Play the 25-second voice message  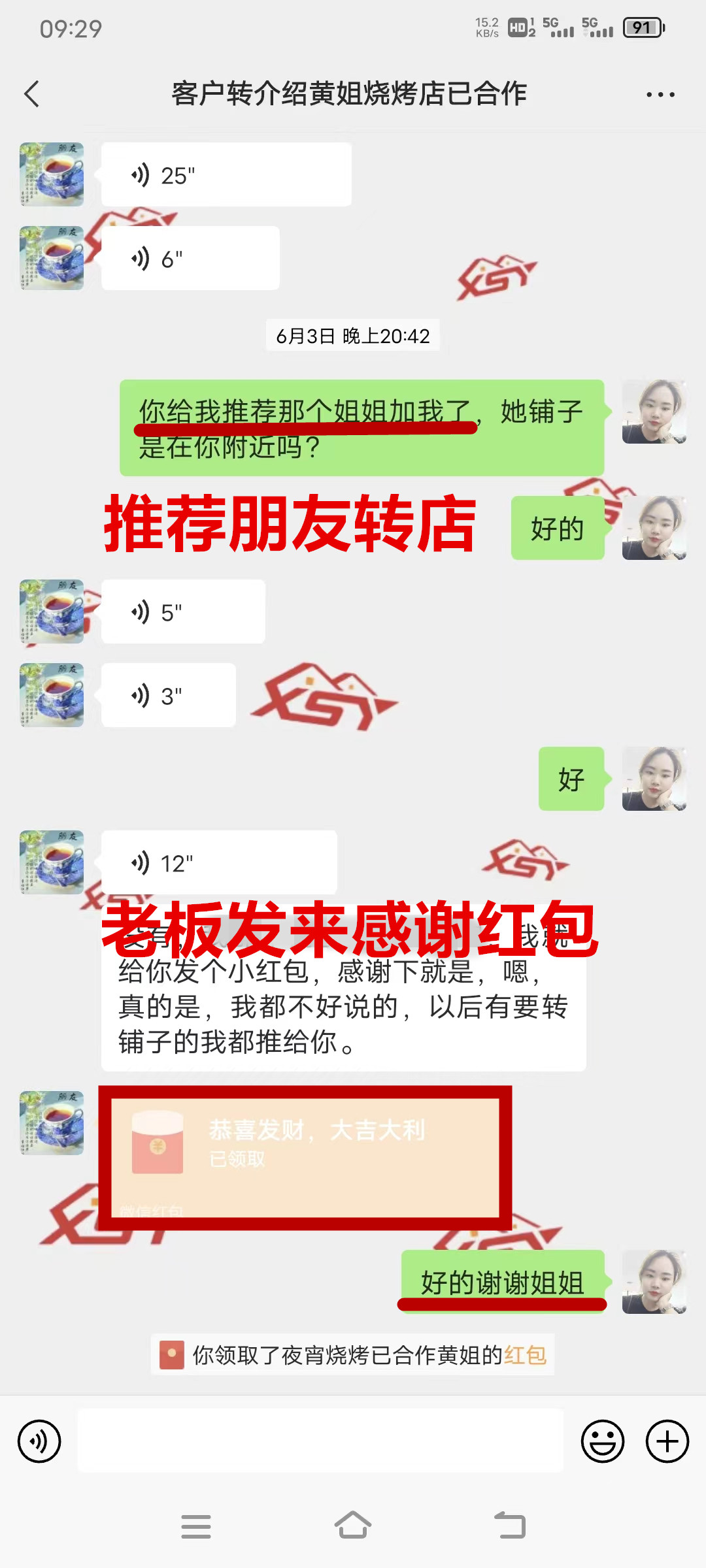[x=226, y=175]
